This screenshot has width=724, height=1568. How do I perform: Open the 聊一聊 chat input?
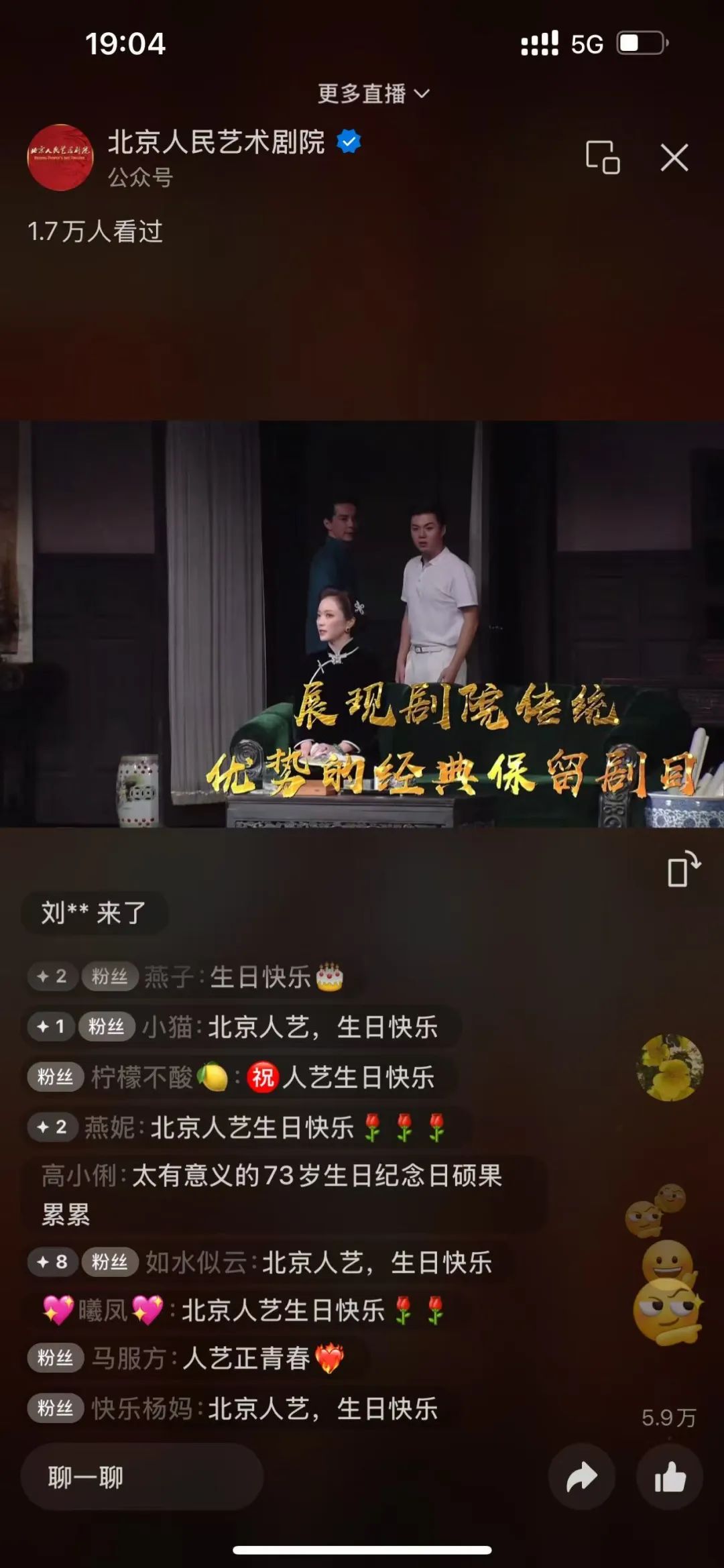pos(141,1477)
